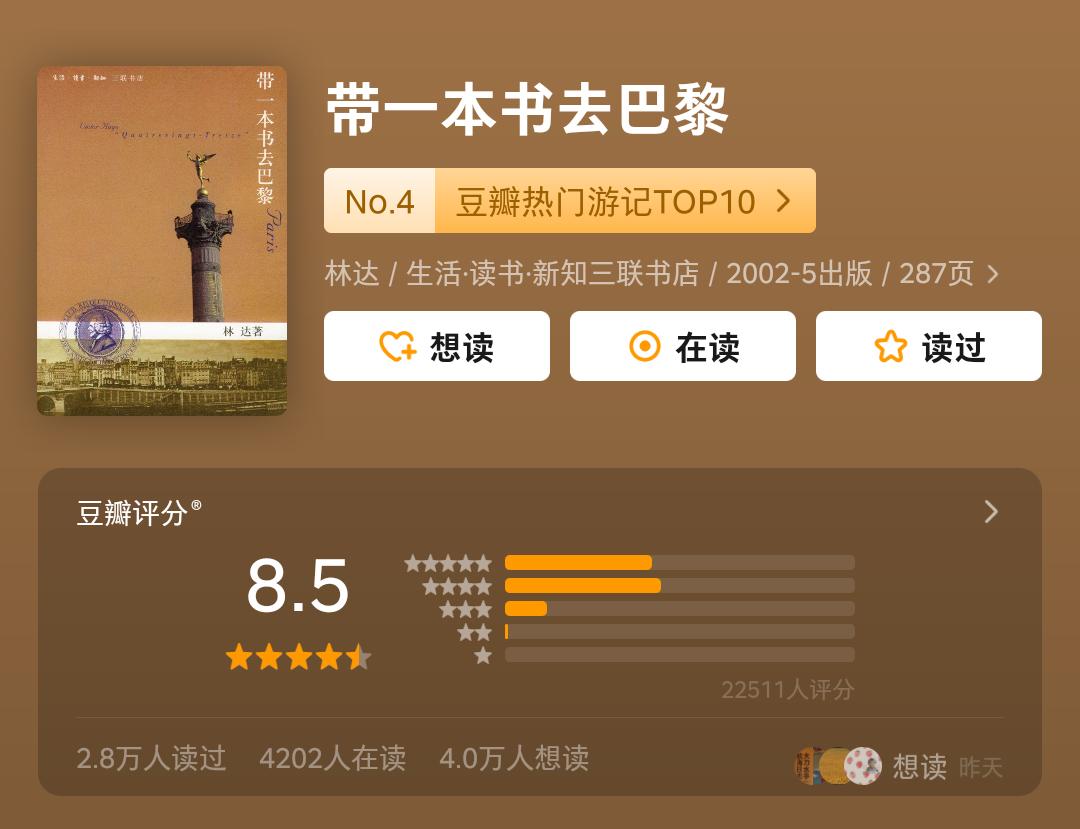
Task: Mark the book as 读过
Action: (928, 346)
